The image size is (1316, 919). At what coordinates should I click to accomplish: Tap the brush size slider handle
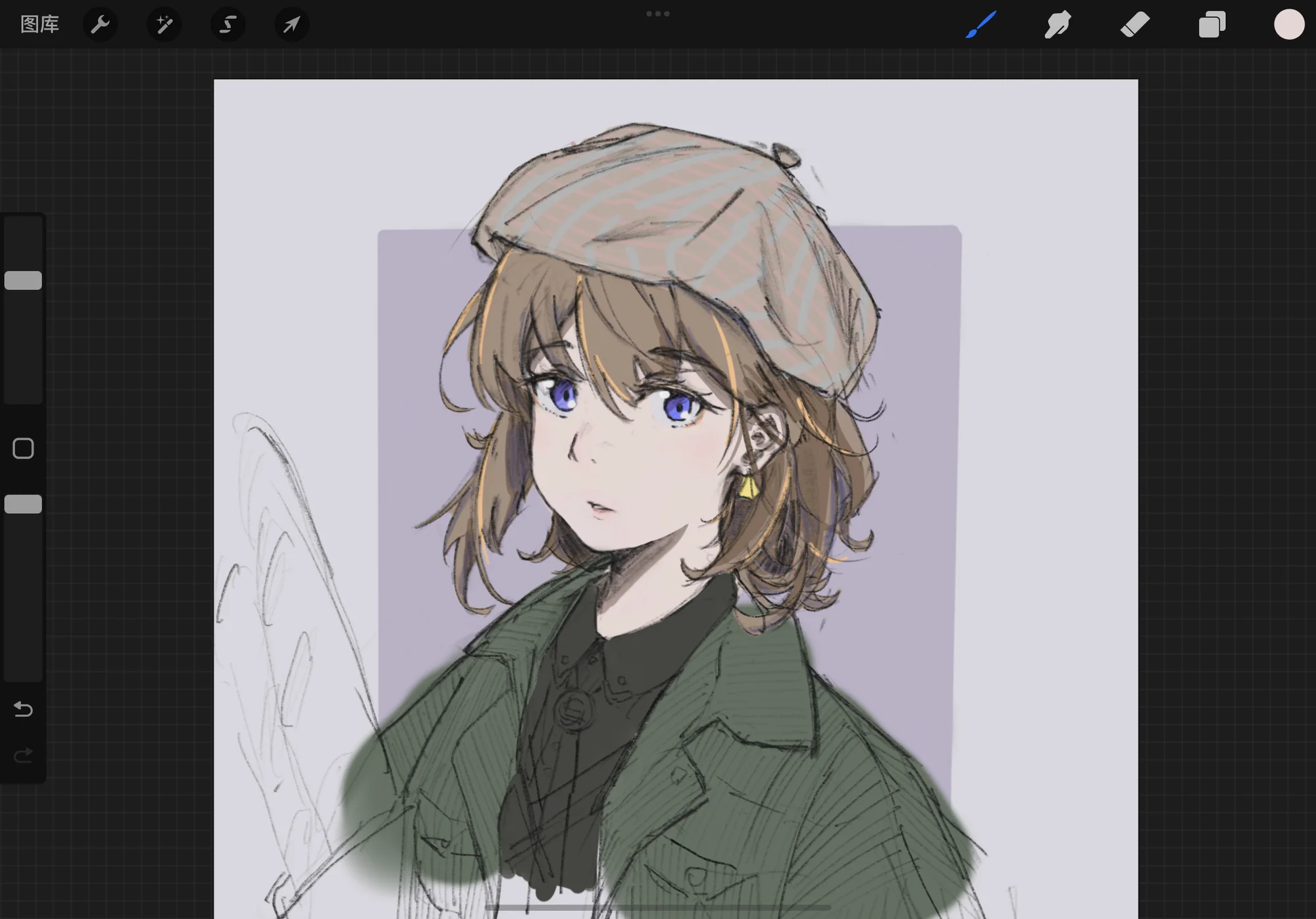(x=23, y=280)
